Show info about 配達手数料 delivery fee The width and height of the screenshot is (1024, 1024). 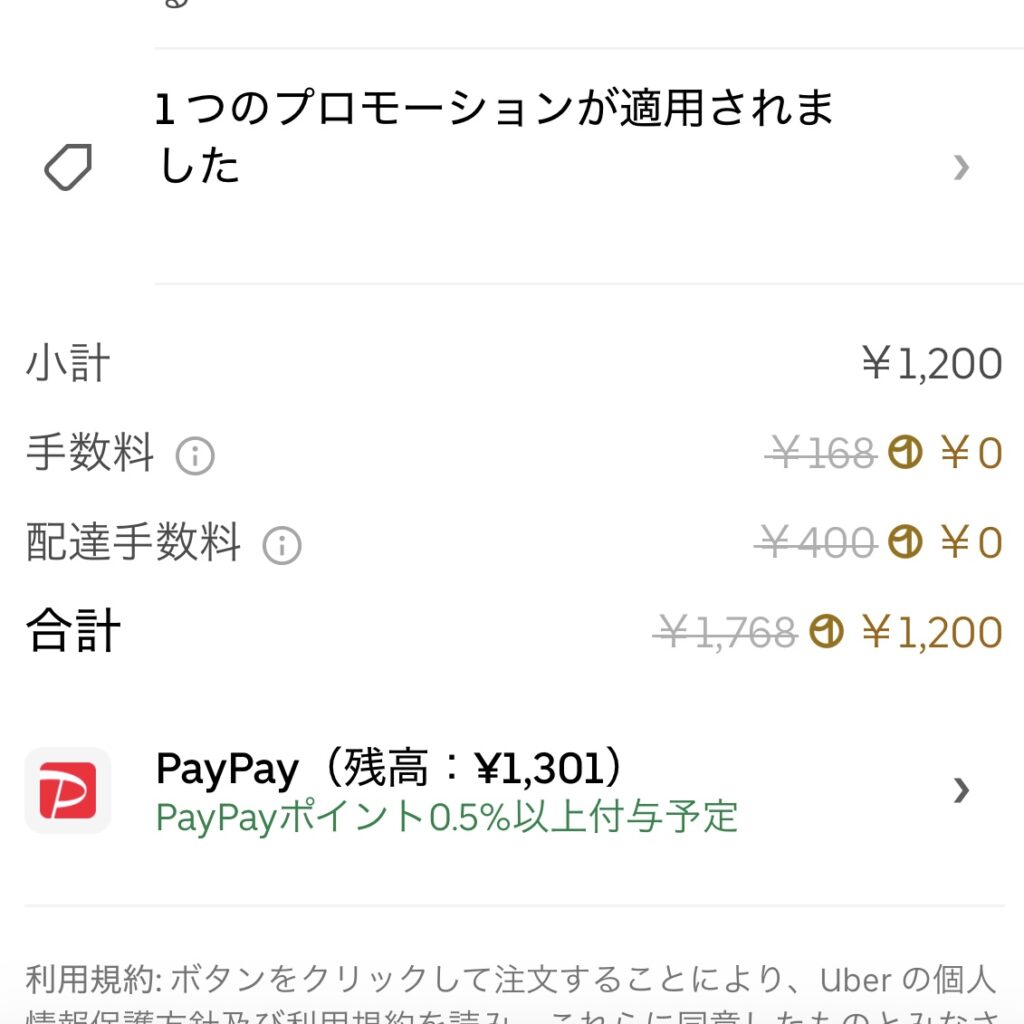[x=282, y=545]
